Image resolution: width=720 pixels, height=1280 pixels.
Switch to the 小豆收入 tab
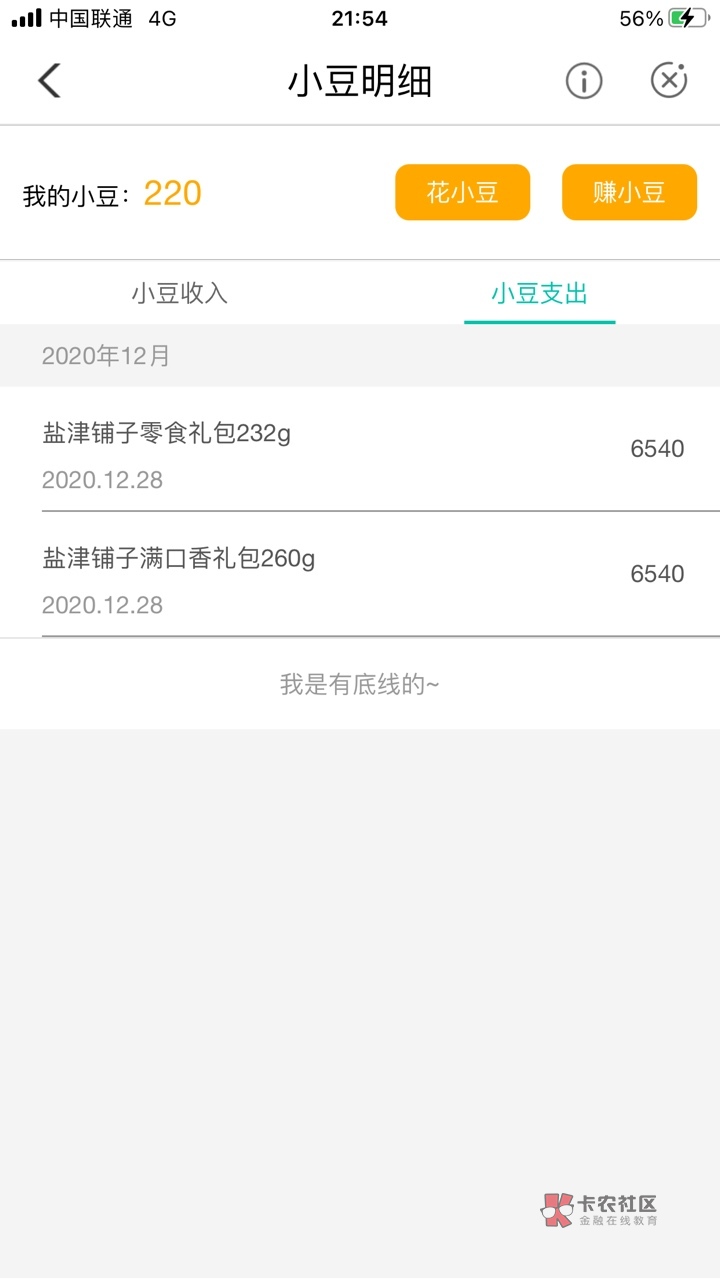tap(180, 293)
